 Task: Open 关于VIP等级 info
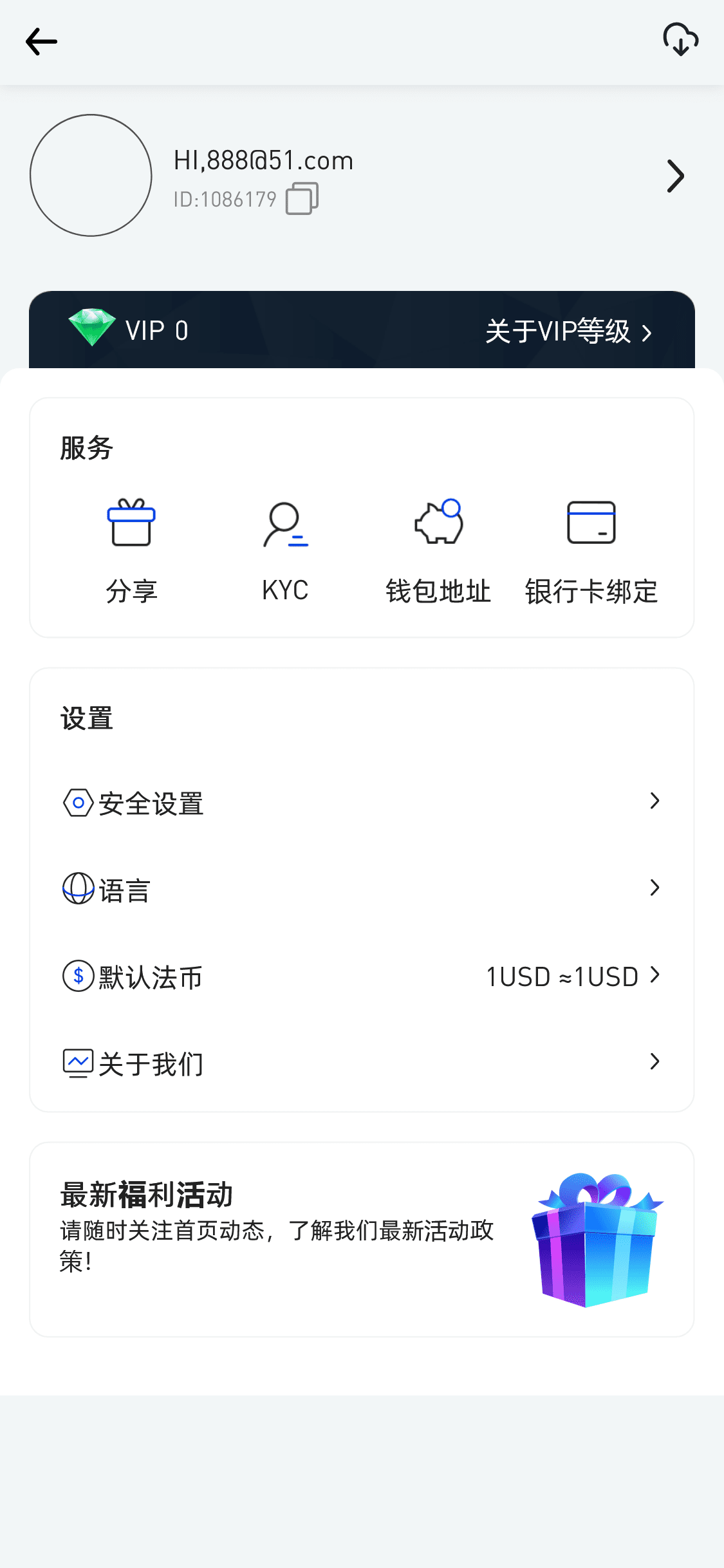pyautogui.click(x=568, y=331)
